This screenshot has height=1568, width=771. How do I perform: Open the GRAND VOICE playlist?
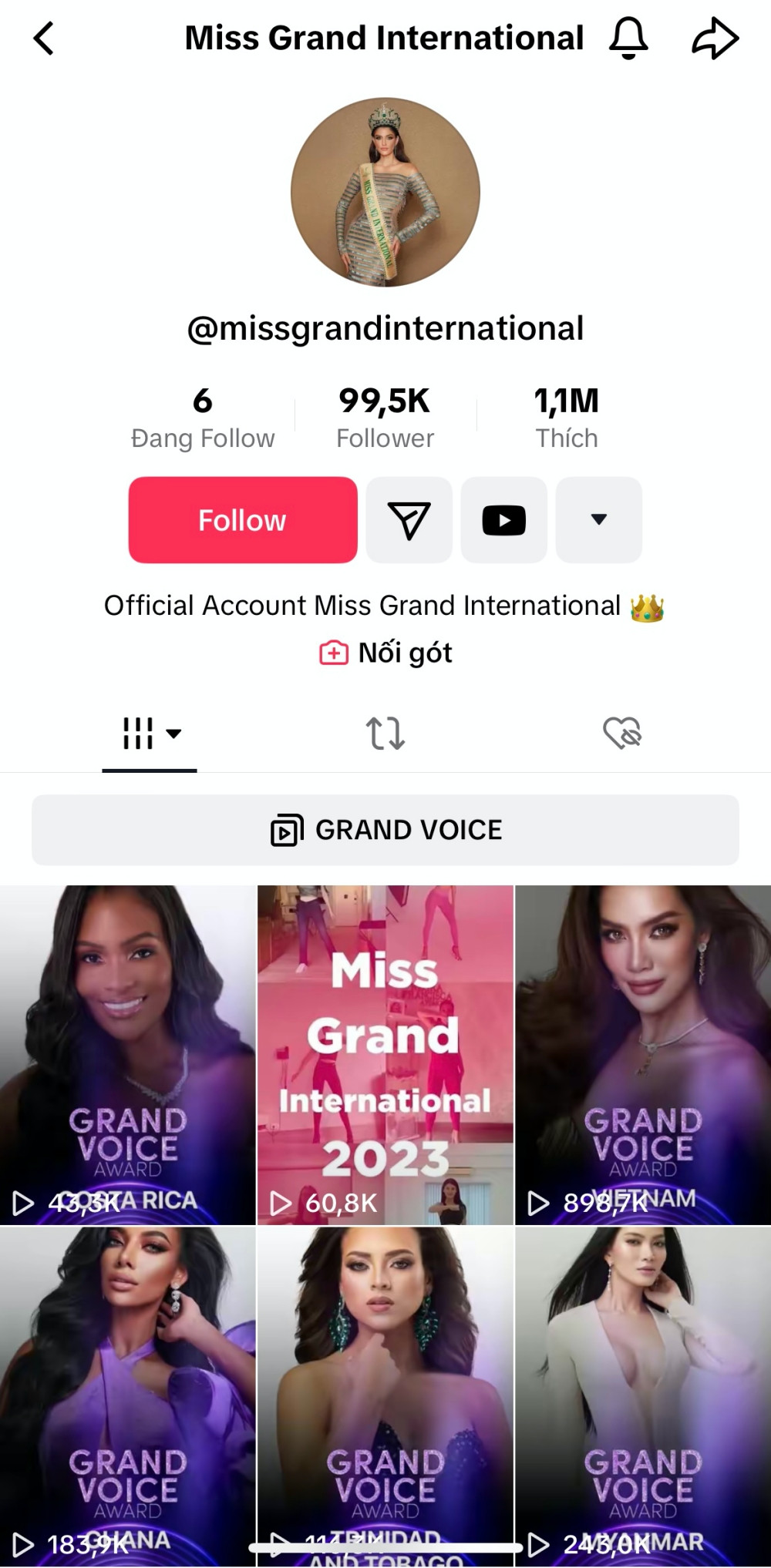pos(385,830)
